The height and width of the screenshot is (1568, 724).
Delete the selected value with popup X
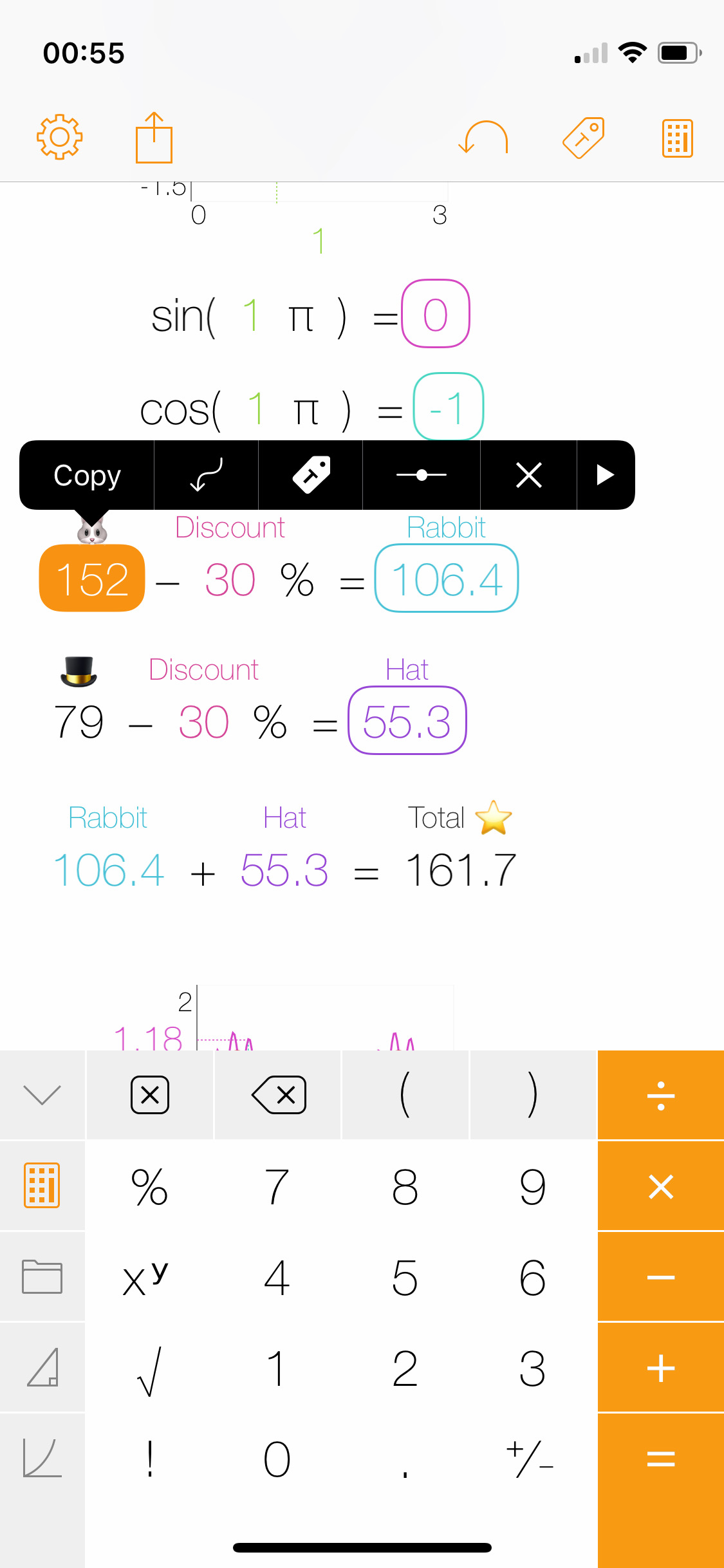click(x=528, y=475)
